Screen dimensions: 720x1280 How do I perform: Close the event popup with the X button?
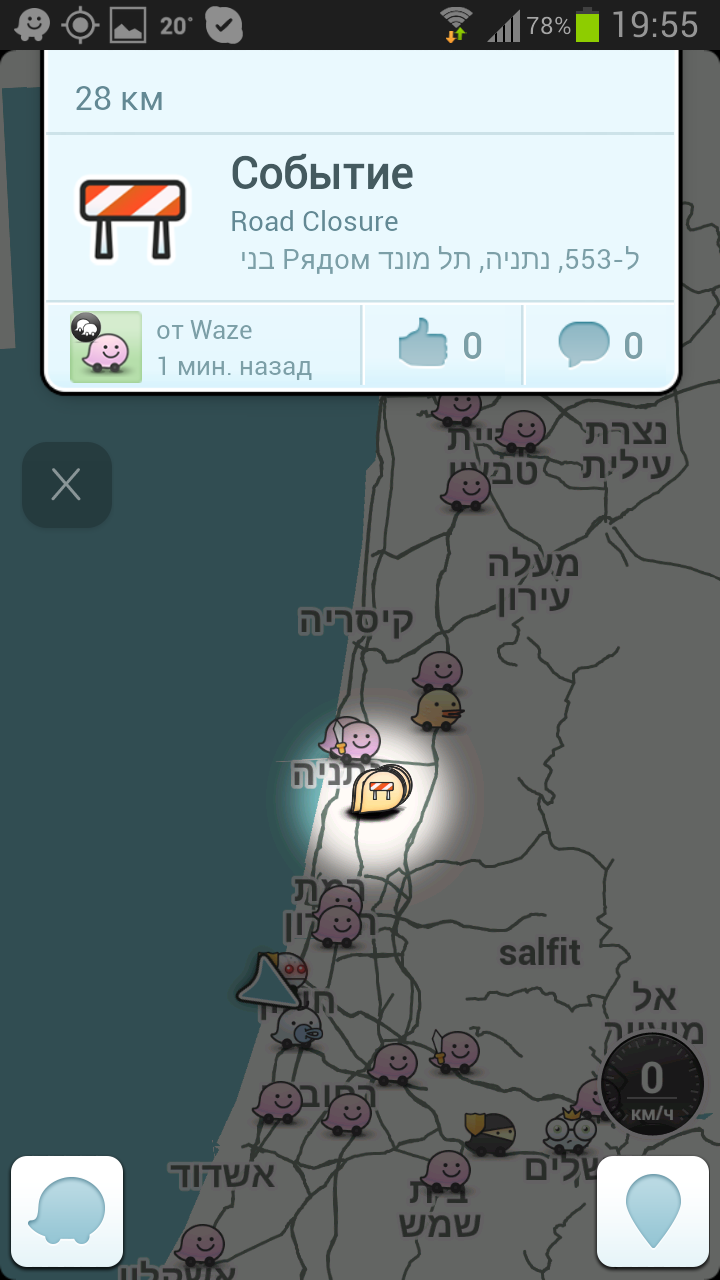coord(67,485)
